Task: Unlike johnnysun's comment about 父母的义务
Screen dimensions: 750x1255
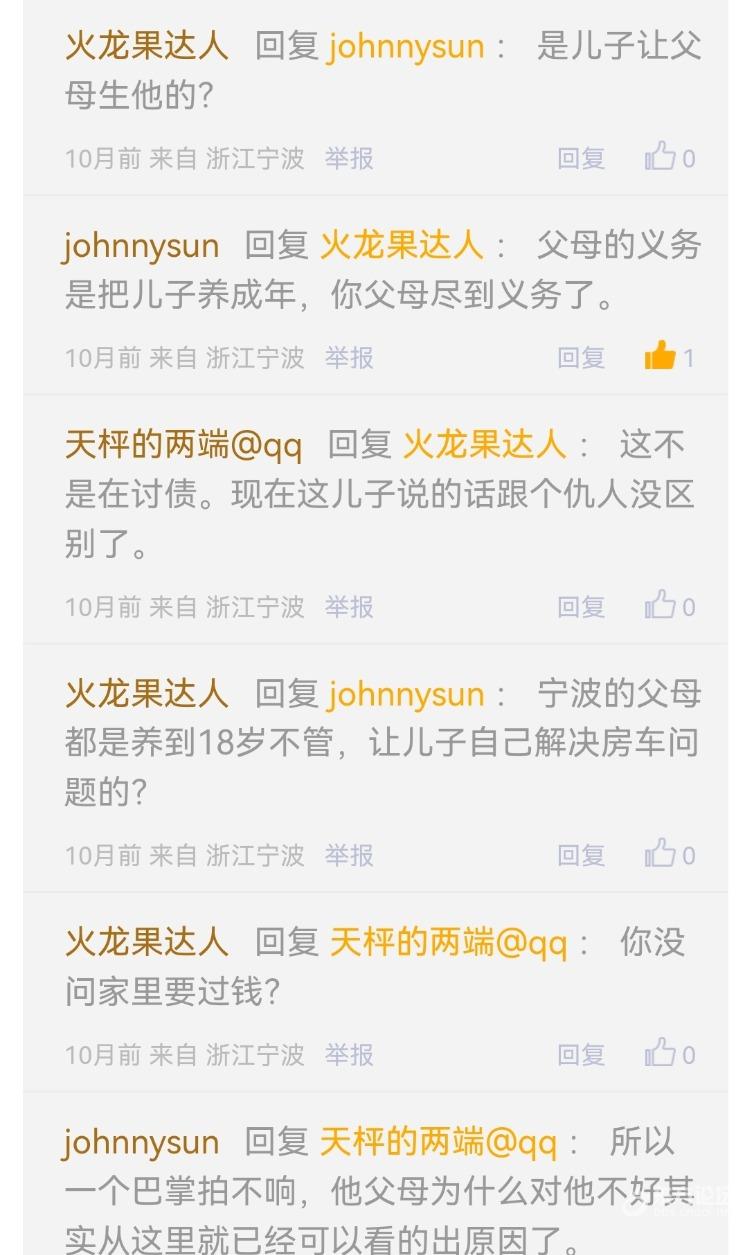Action: click(661, 356)
